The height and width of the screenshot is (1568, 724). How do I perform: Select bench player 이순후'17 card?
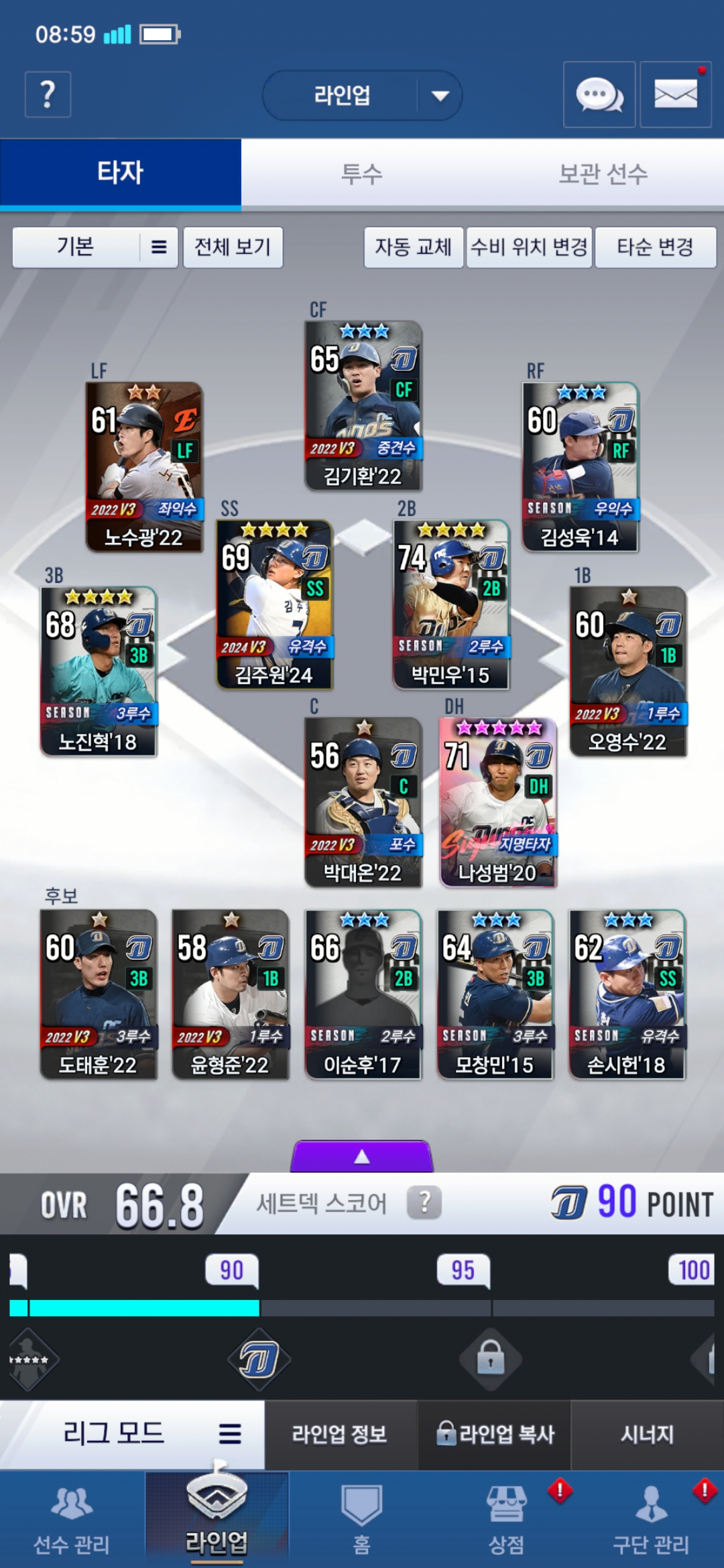[x=363, y=994]
